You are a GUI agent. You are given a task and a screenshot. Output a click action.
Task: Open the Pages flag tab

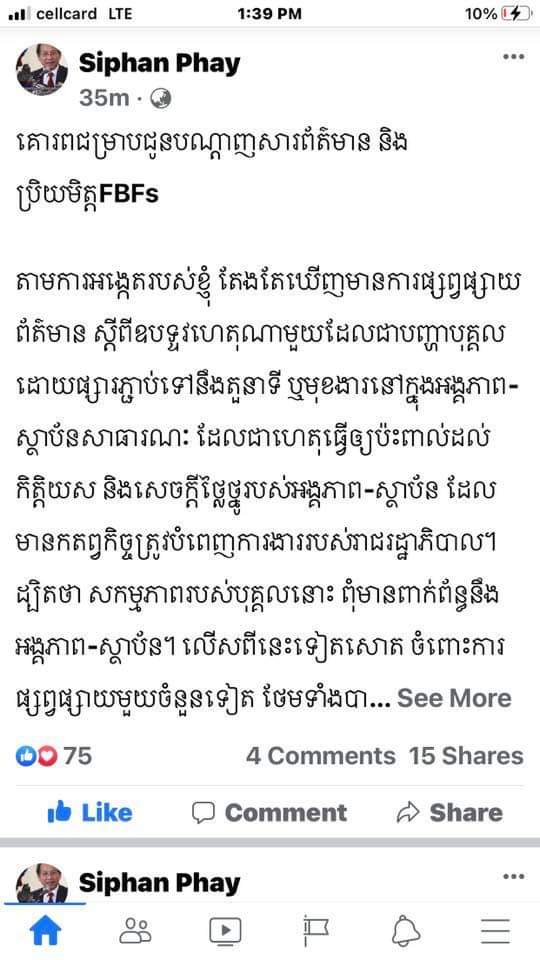(315, 931)
